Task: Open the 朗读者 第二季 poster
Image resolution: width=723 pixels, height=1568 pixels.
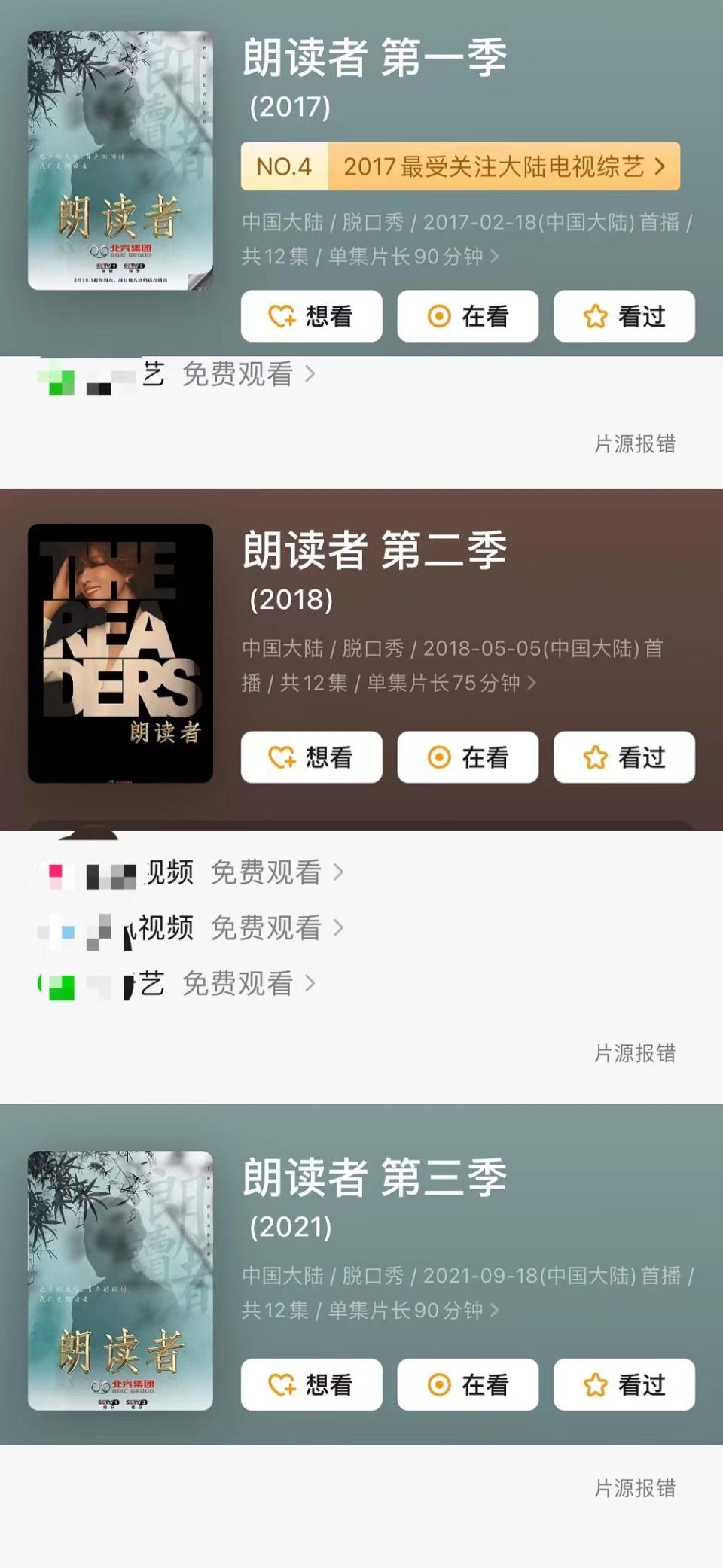Action: pyautogui.click(x=120, y=653)
